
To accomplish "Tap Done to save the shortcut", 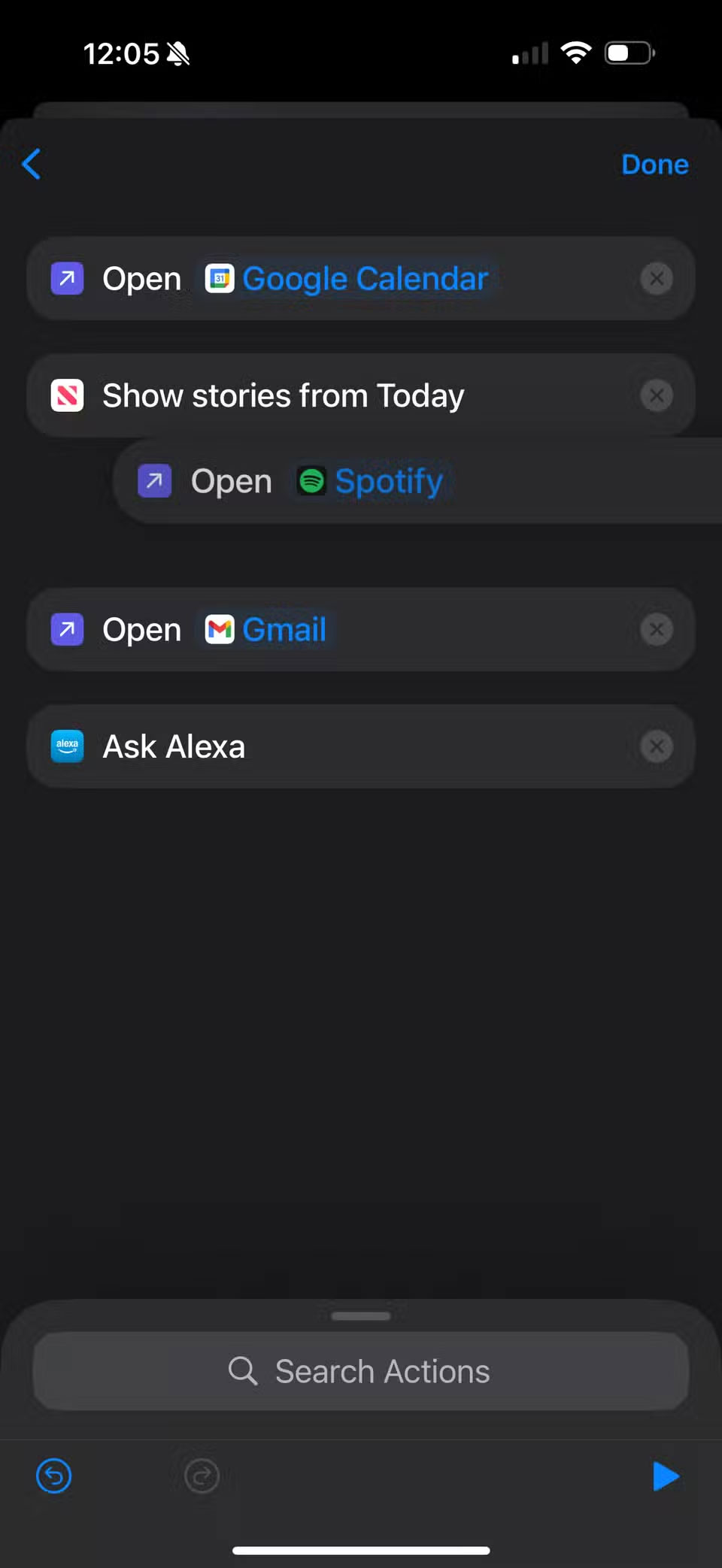I will (x=654, y=164).
